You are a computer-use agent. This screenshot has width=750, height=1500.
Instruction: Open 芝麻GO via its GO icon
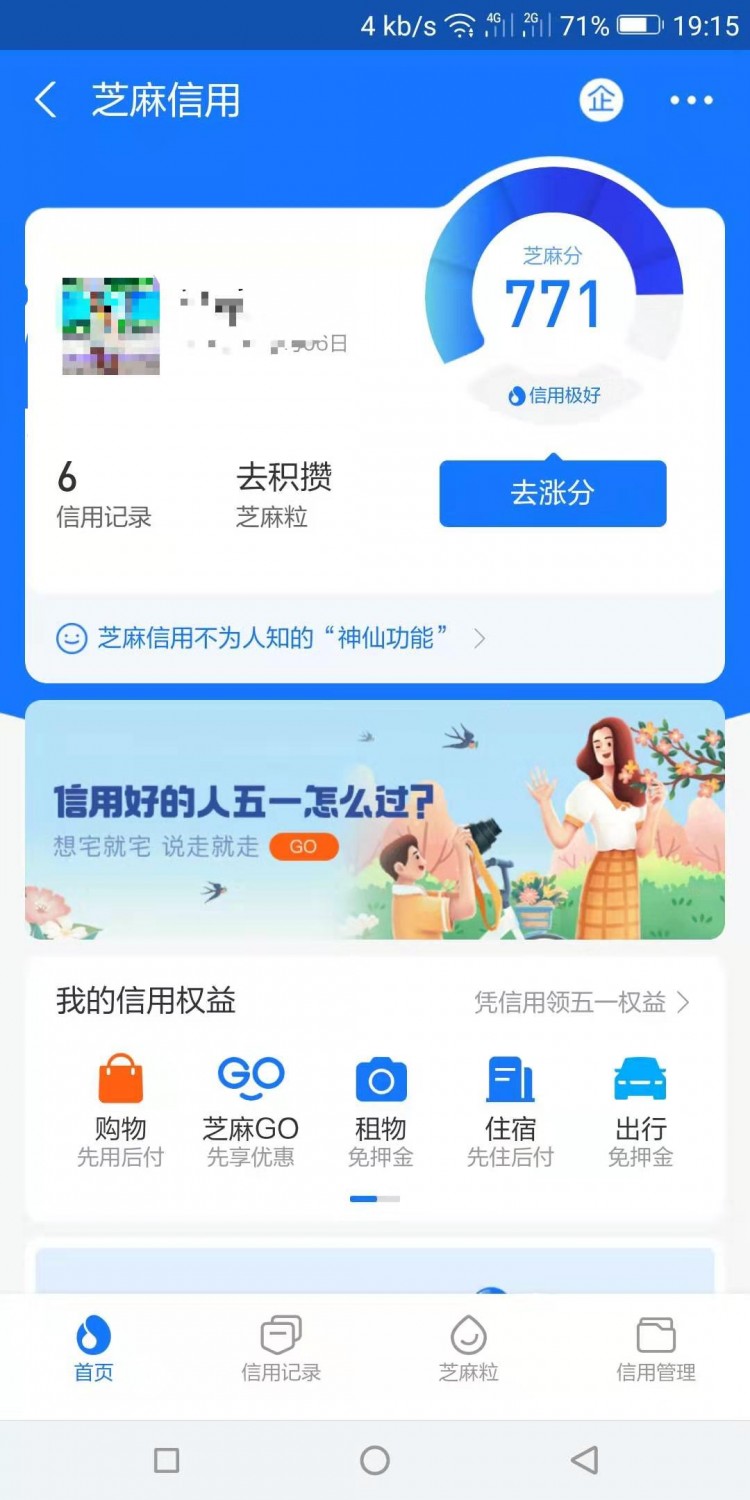(x=250, y=1080)
